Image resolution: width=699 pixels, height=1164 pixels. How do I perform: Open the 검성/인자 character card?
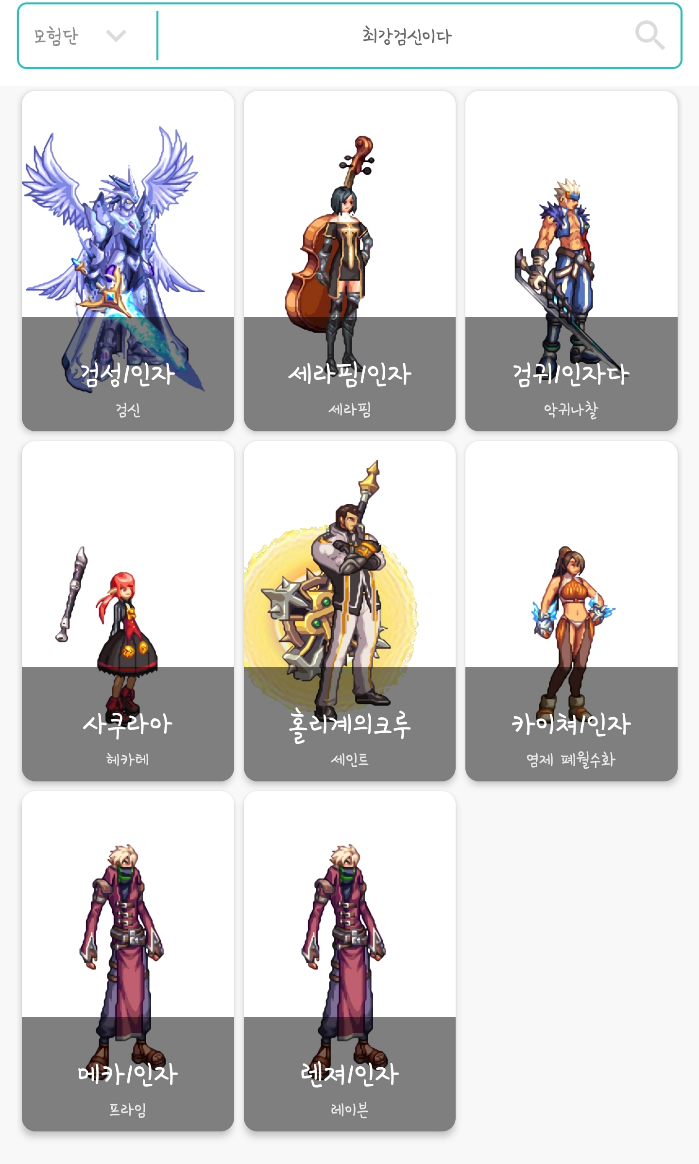128,262
